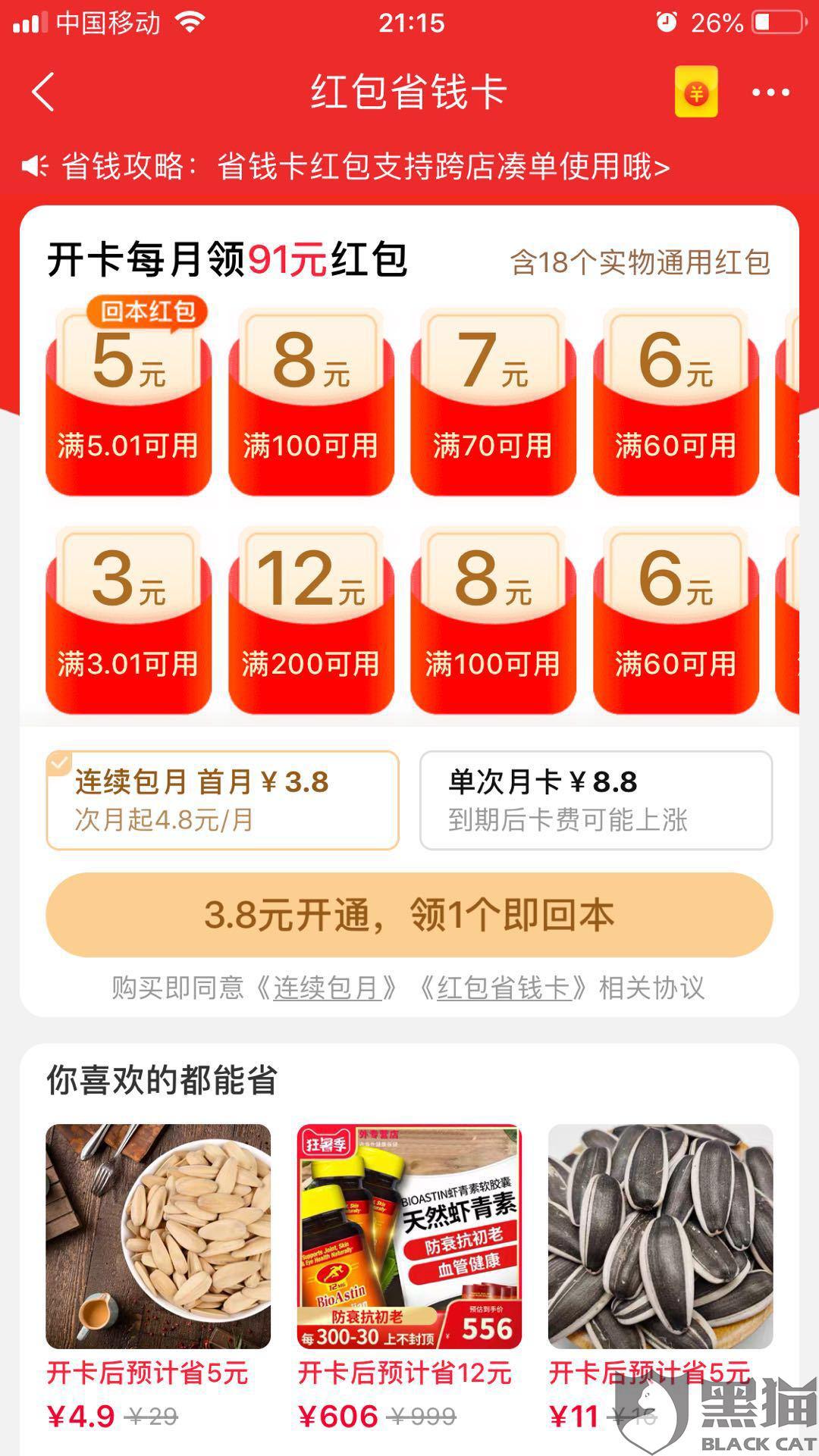The height and width of the screenshot is (1456, 819).
Task: Go back using the top-left arrow
Action: (x=43, y=92)
